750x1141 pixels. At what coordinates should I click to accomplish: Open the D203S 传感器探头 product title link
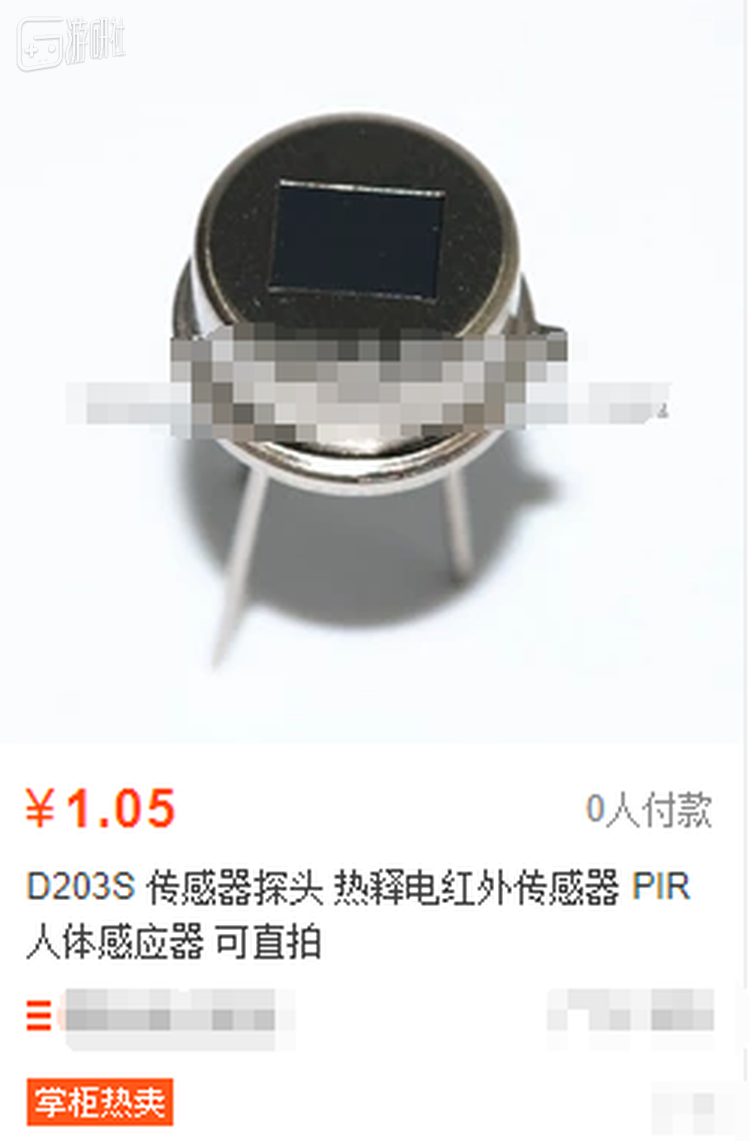[357, 913]
